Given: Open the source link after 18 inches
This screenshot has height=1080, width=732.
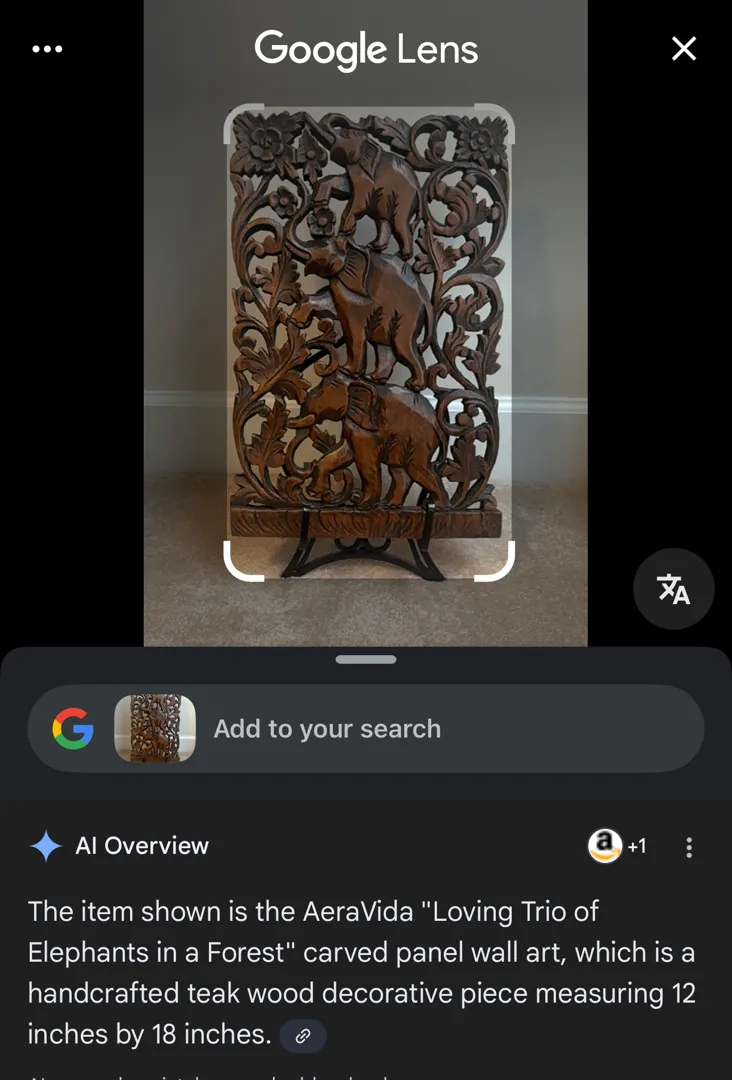Looking at the screenshot, I should pos(303,1036).
